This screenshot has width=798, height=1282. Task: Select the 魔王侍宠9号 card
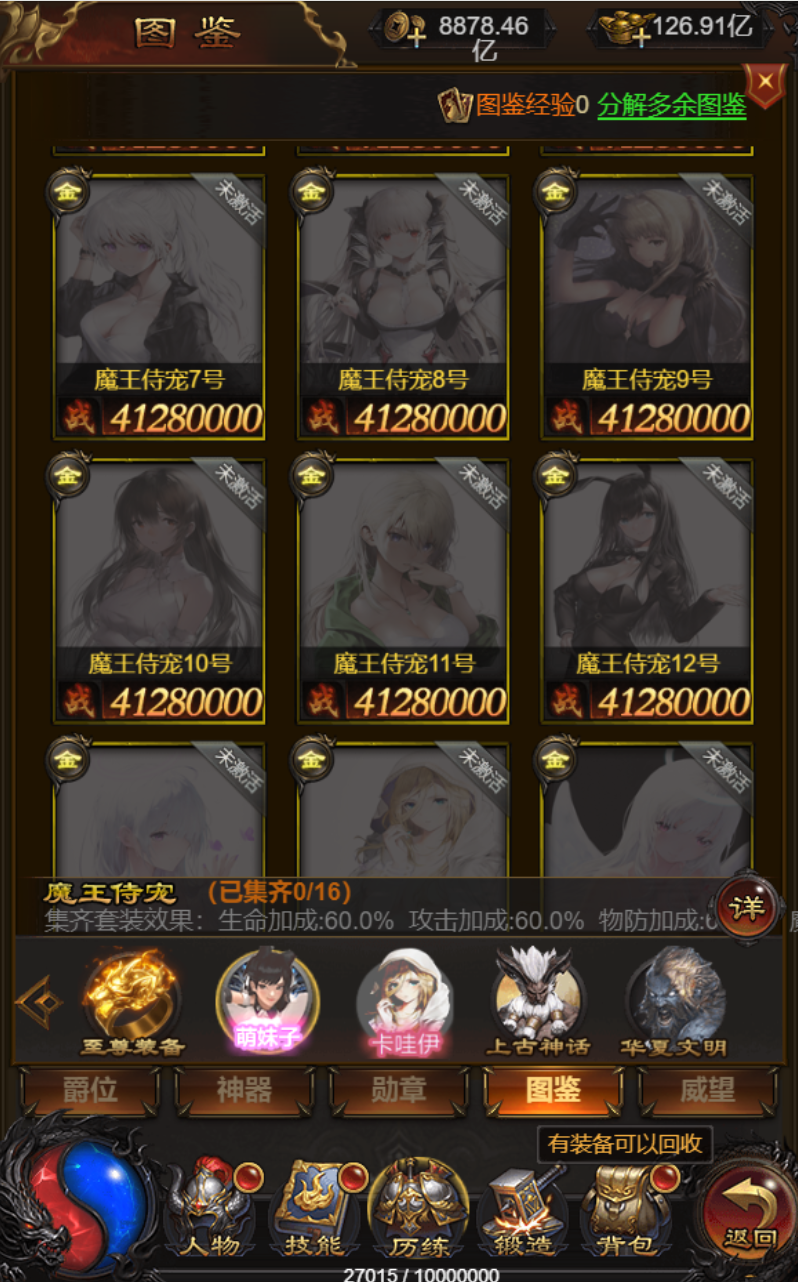647,308
